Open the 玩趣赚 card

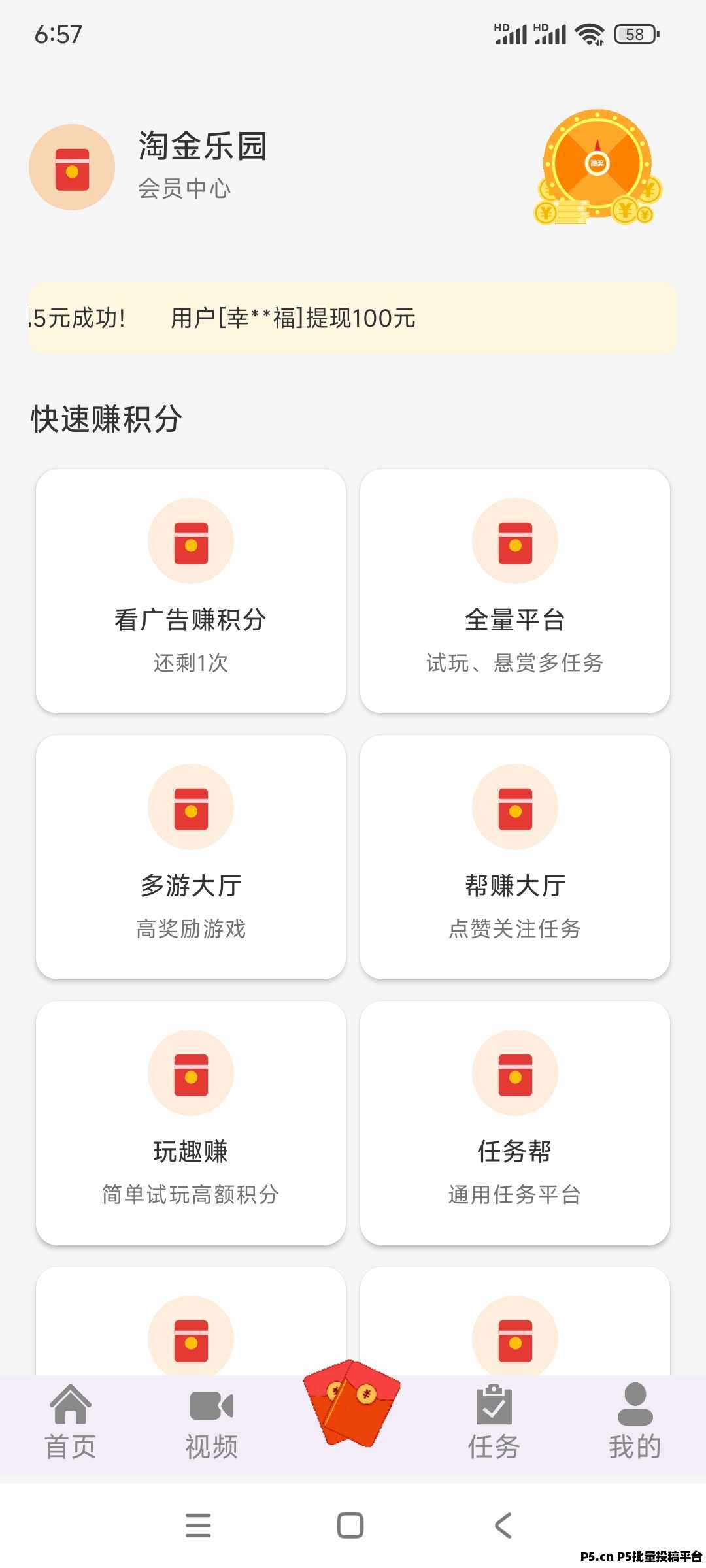click(191, 1122)
